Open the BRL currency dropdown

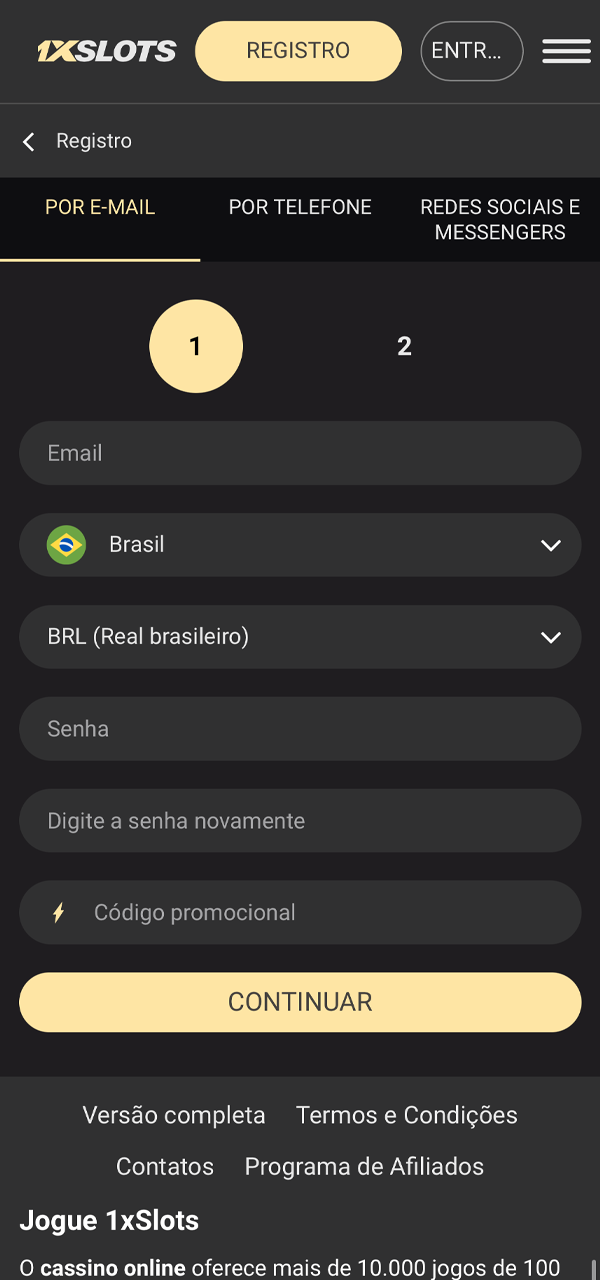pos(300,637)
